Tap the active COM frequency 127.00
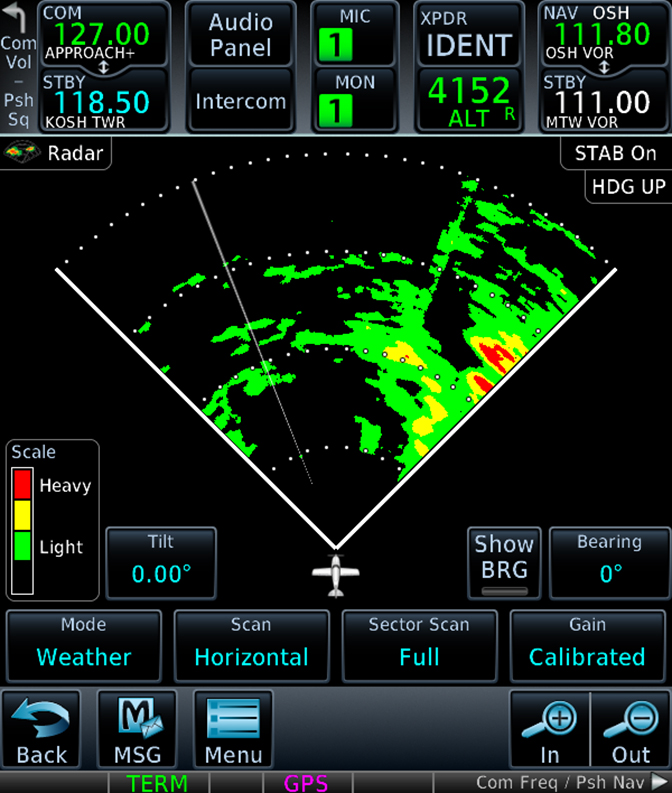This screenshot has width=672, height=793. click(102, 34)
